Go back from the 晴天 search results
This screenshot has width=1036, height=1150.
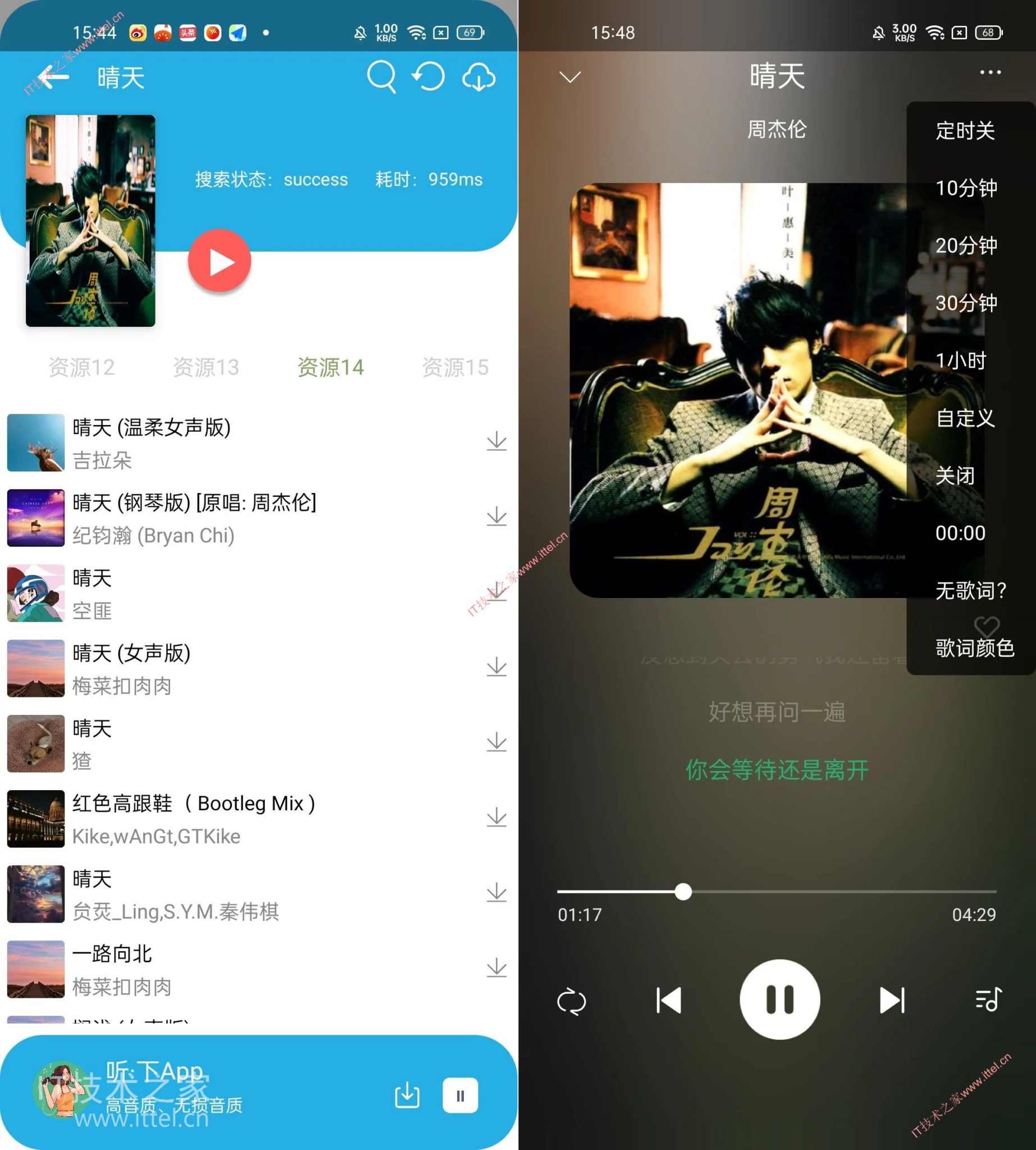pyautogui.click(x=53, y=77)
